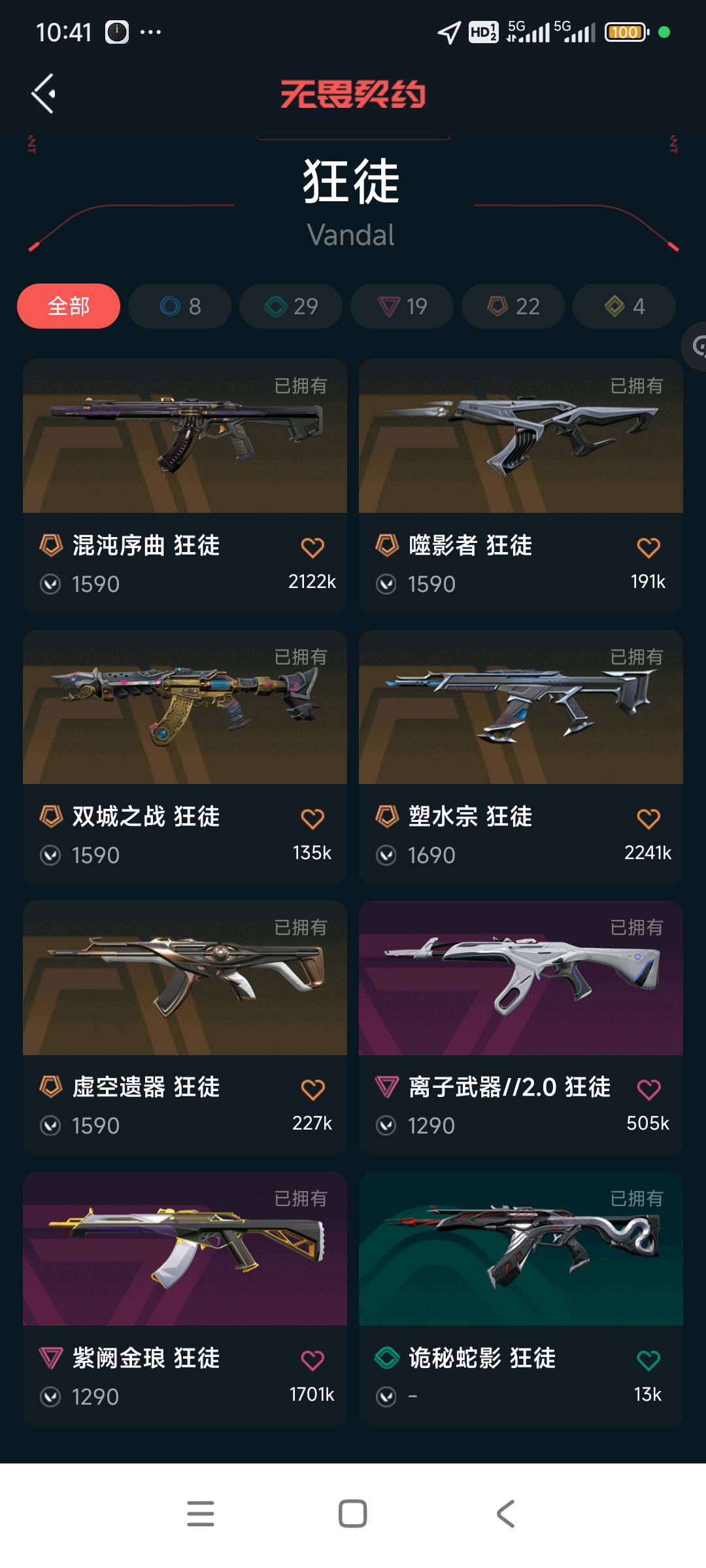Select the 全部 filter chip
The height and width of the screenshot is (1568, 706).
tap(69, 306)
